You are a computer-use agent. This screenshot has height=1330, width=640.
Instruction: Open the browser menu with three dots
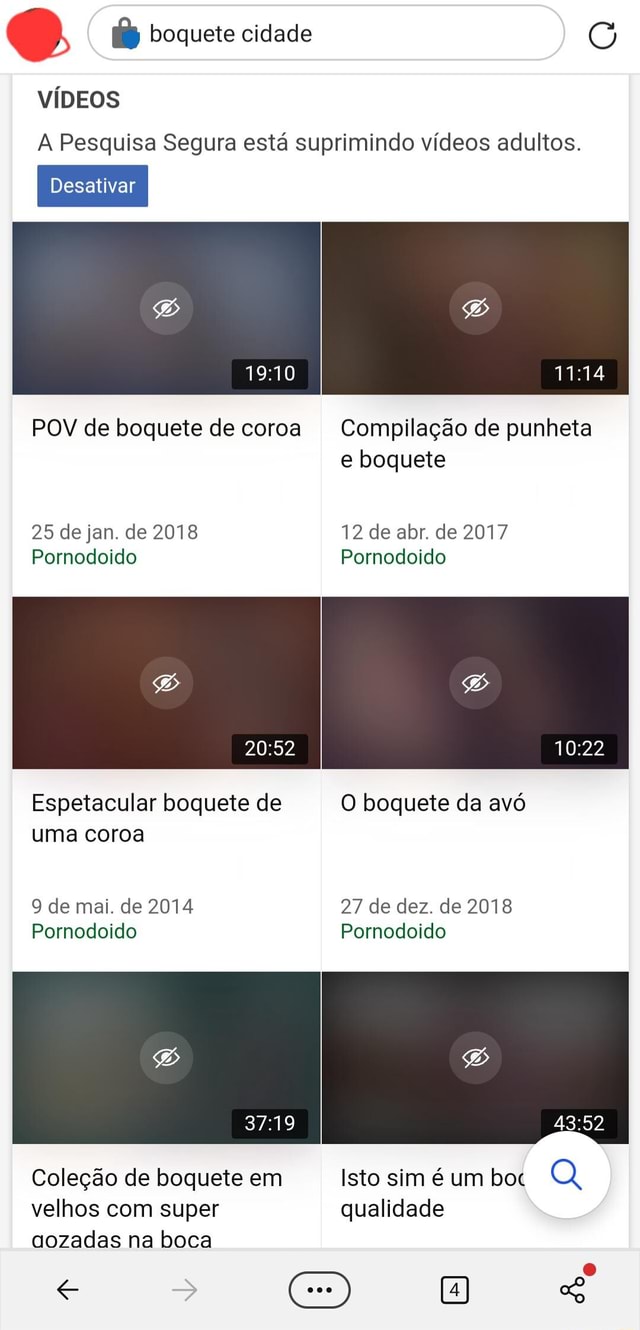click(x=319, y=1290)
